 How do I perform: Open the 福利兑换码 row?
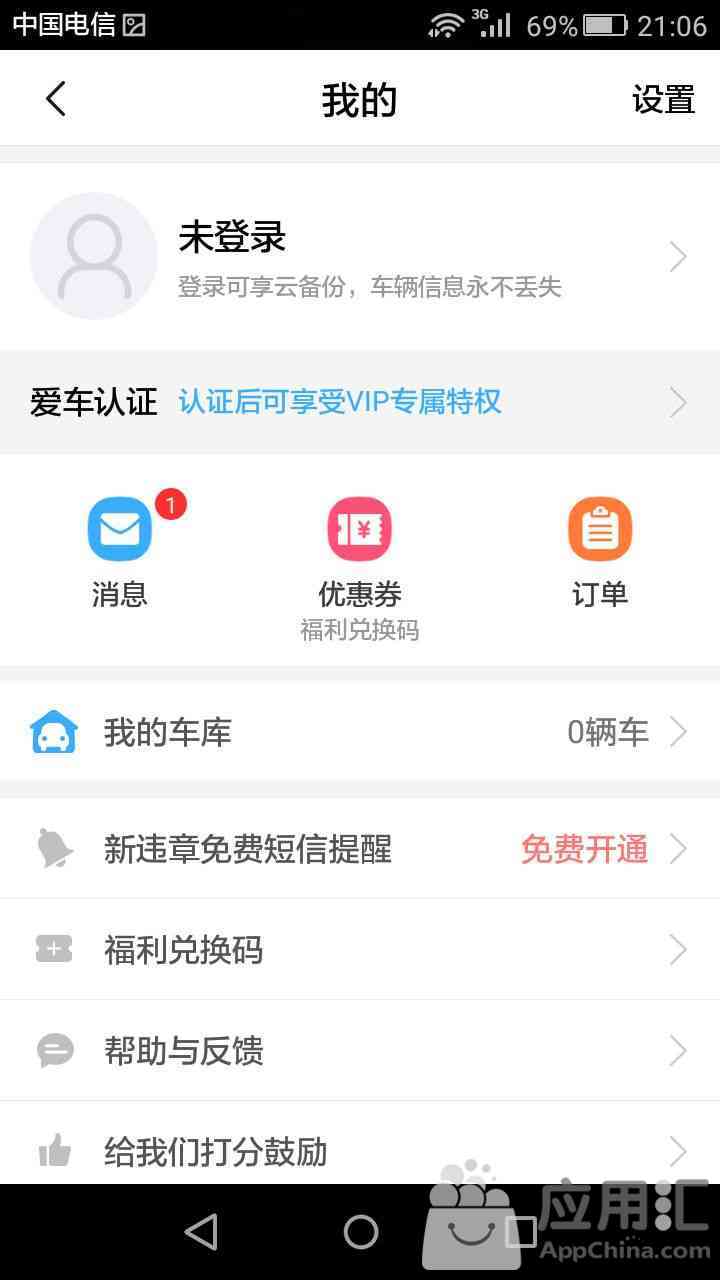[x=360, y=949]
